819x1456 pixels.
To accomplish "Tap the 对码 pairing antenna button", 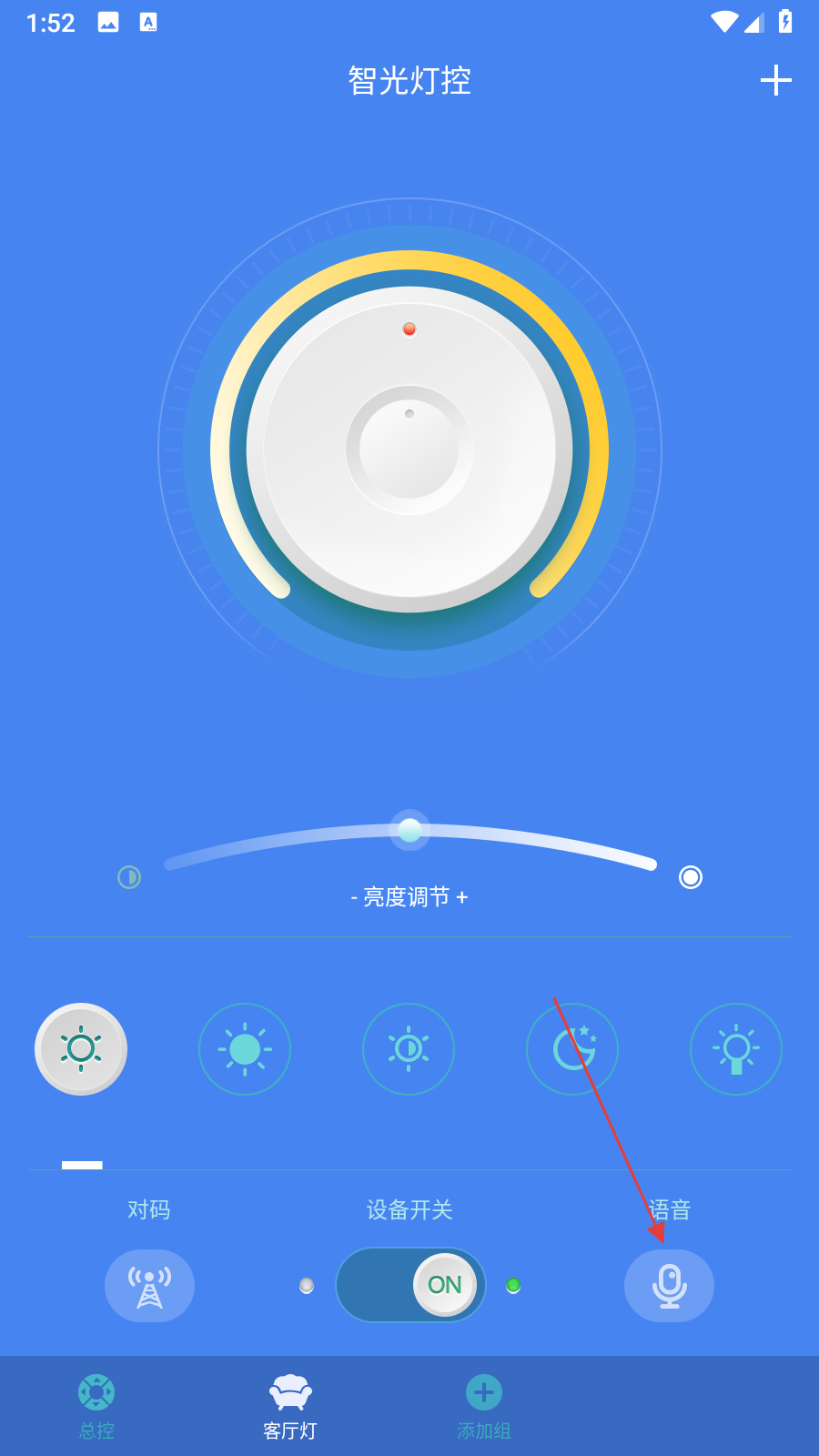I will [149, 1285].
